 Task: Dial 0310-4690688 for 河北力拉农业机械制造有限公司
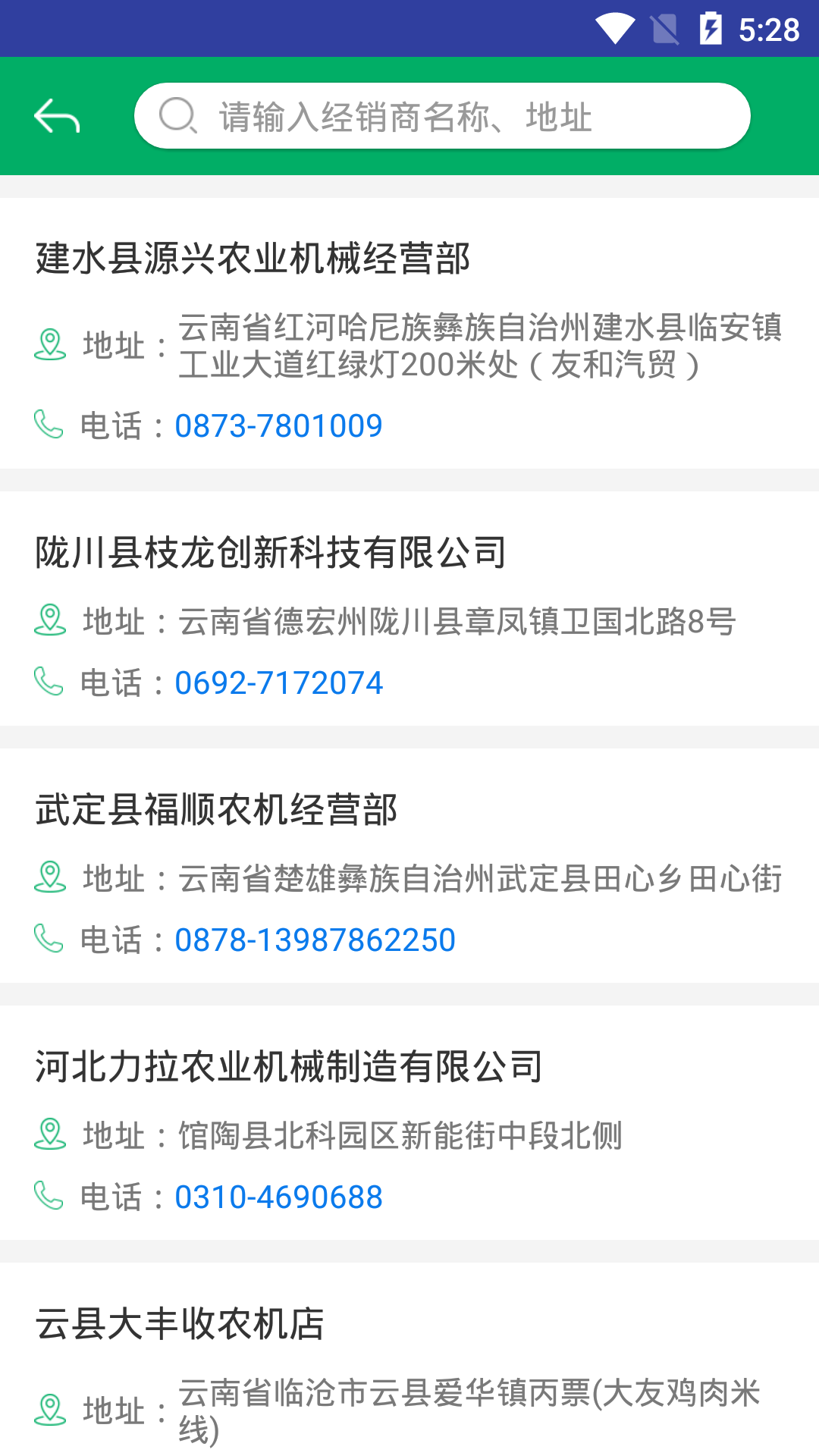[x=278, y=1197]
